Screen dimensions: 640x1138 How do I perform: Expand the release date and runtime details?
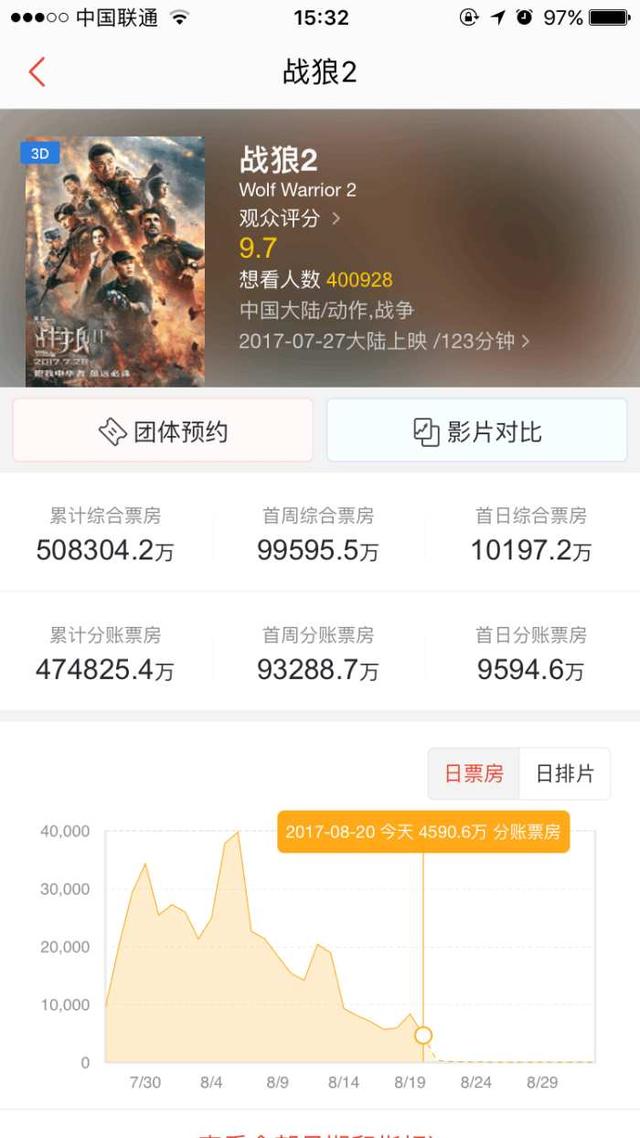click(385, 341)
